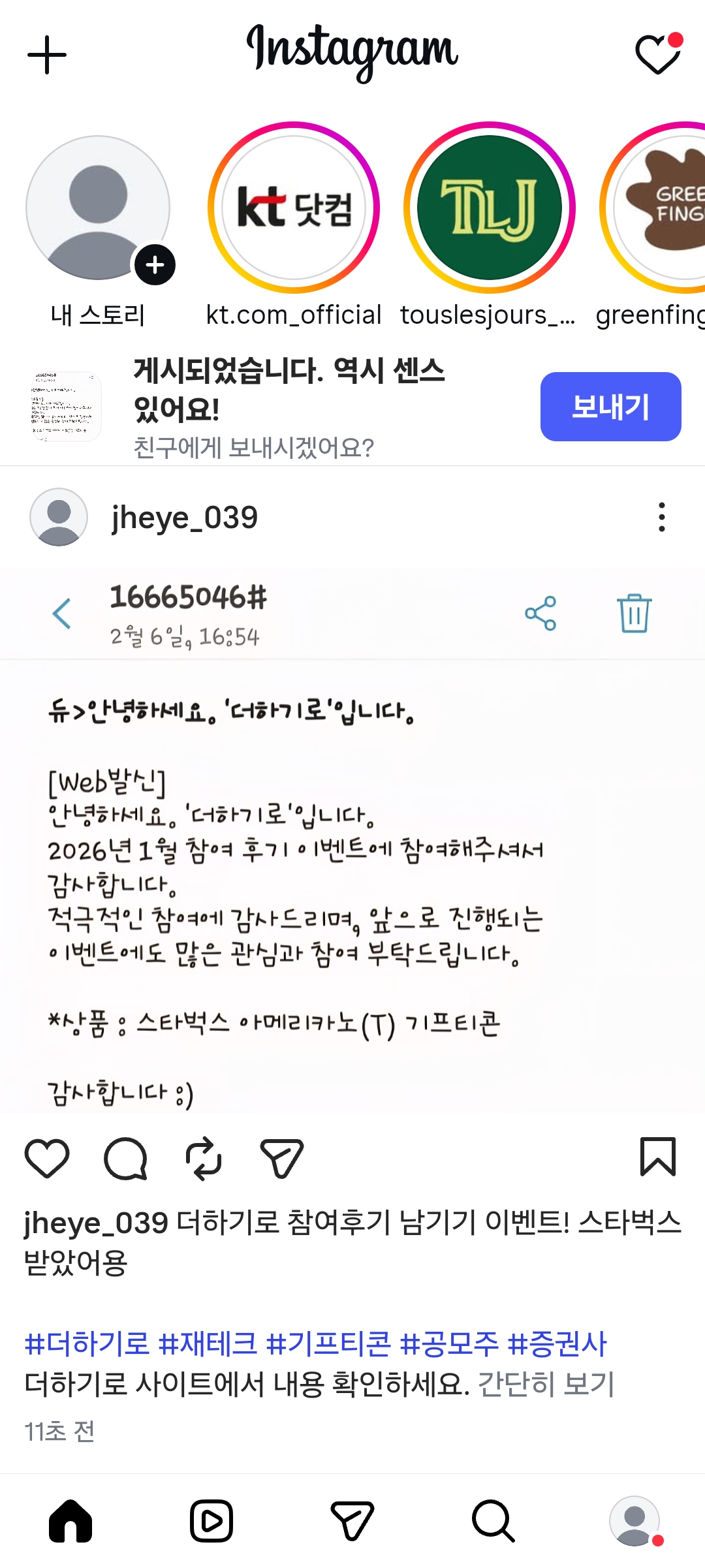The image size is (705, 1568).
Task: Open the Search tab icon
Action: pos(493,1521)
